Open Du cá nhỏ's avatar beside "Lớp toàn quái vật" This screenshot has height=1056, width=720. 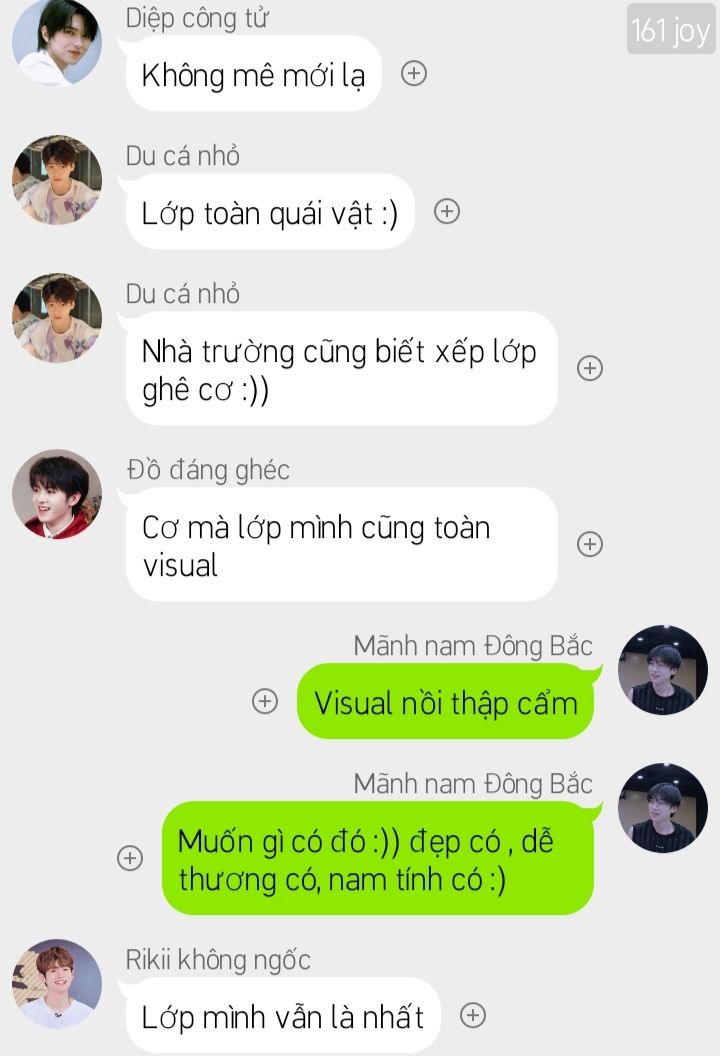(56, 180)
